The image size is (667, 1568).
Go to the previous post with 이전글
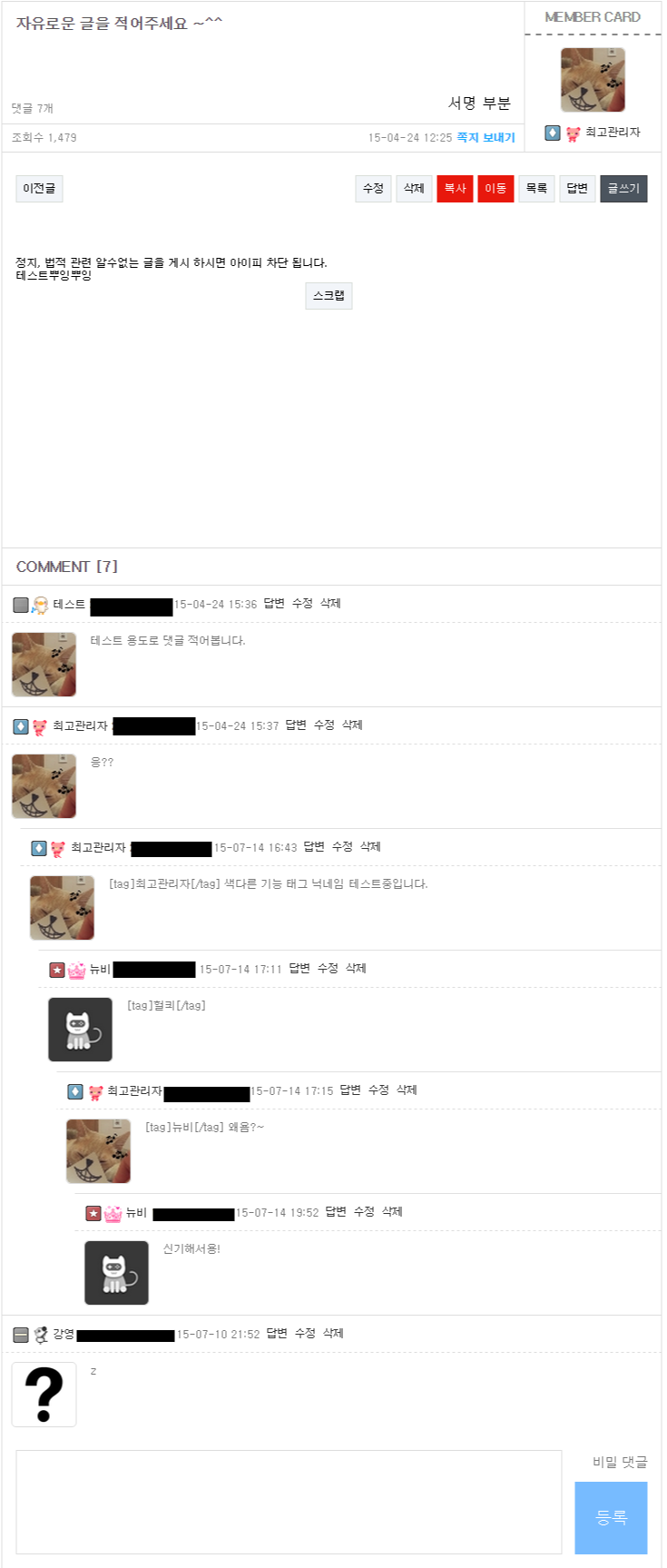39,188
